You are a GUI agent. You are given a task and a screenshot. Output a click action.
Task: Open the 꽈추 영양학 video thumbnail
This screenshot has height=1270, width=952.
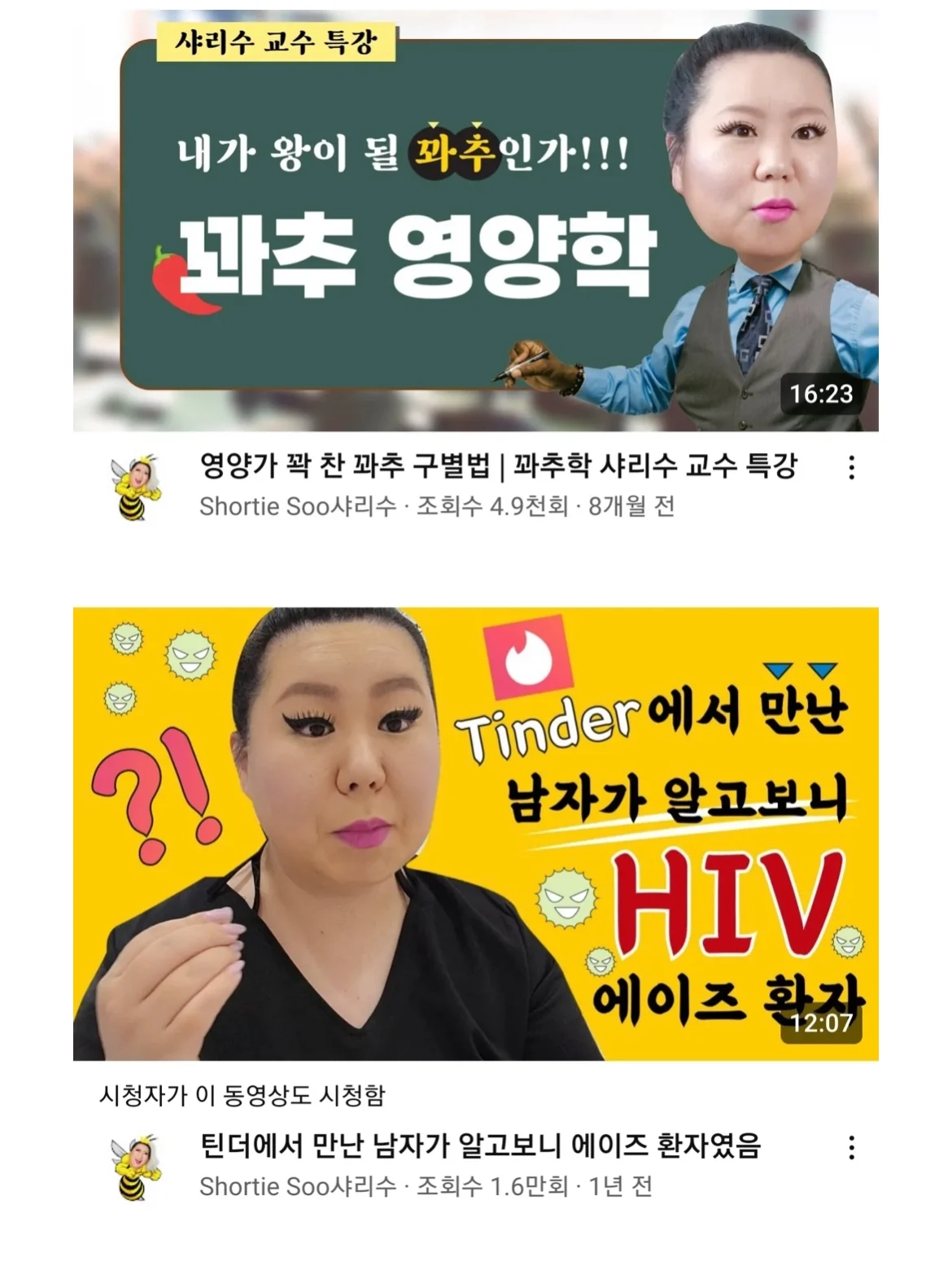pyautogui.click(x=475, y=221)
